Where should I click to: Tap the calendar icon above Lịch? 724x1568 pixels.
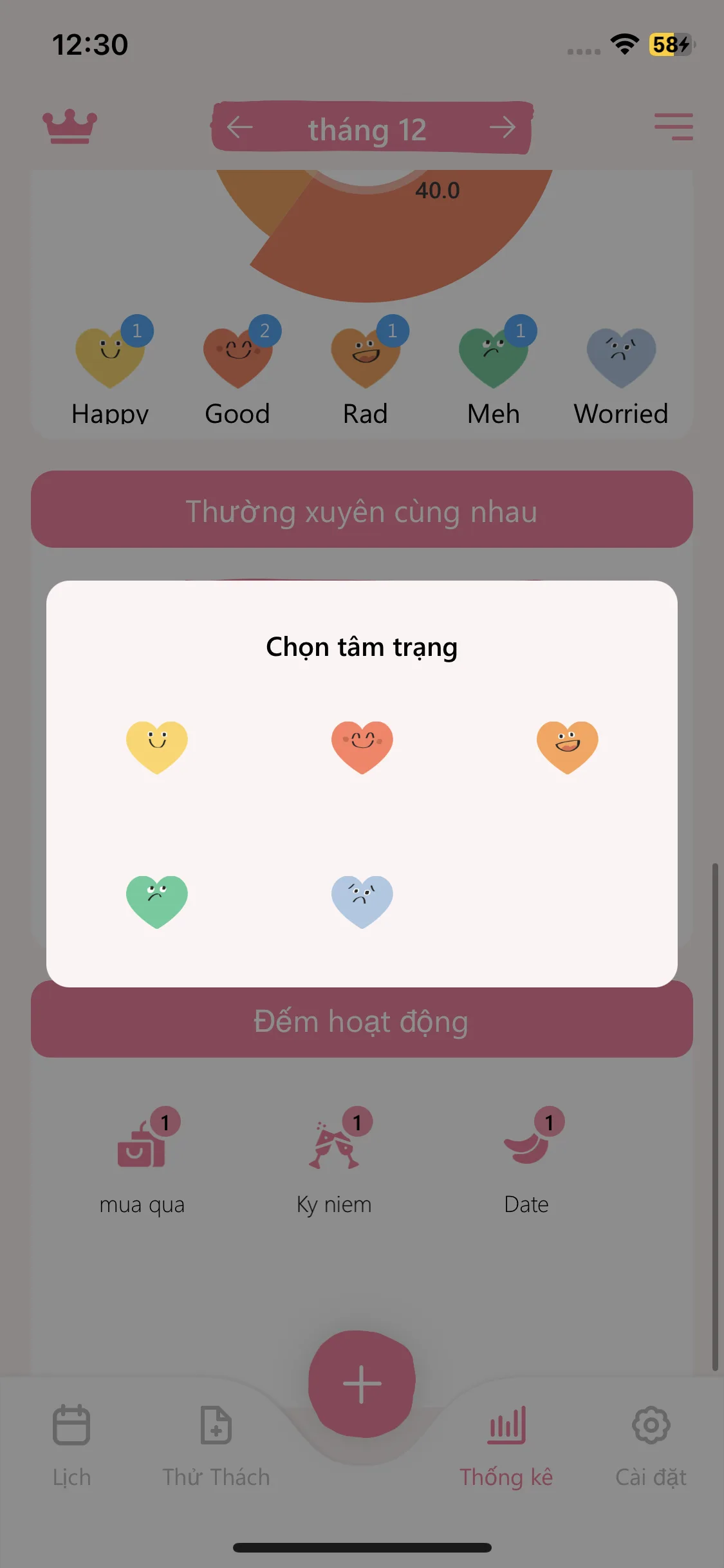71,1424
